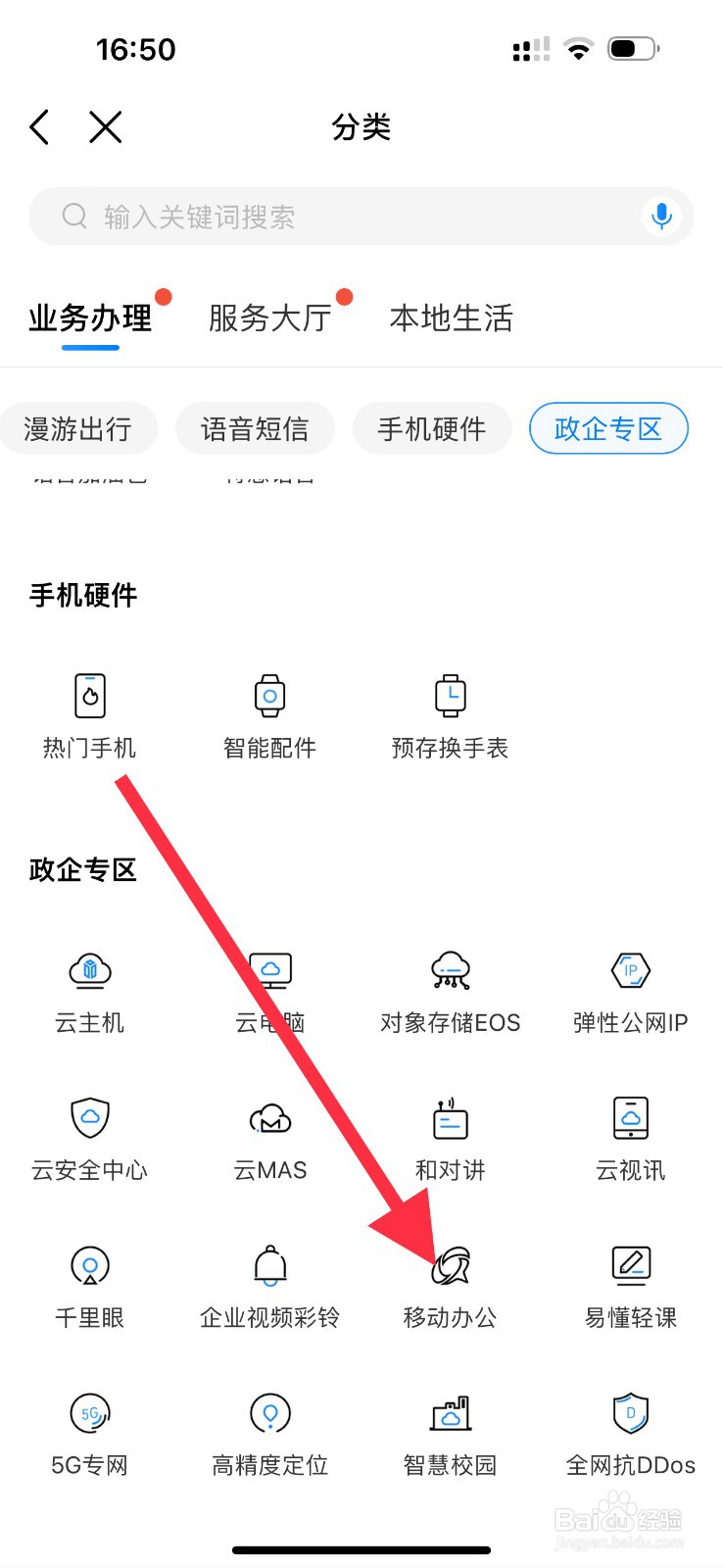Open the 5G专网 private network service
Viewport: 723px width, 1568px height.
click(89, 1431)
